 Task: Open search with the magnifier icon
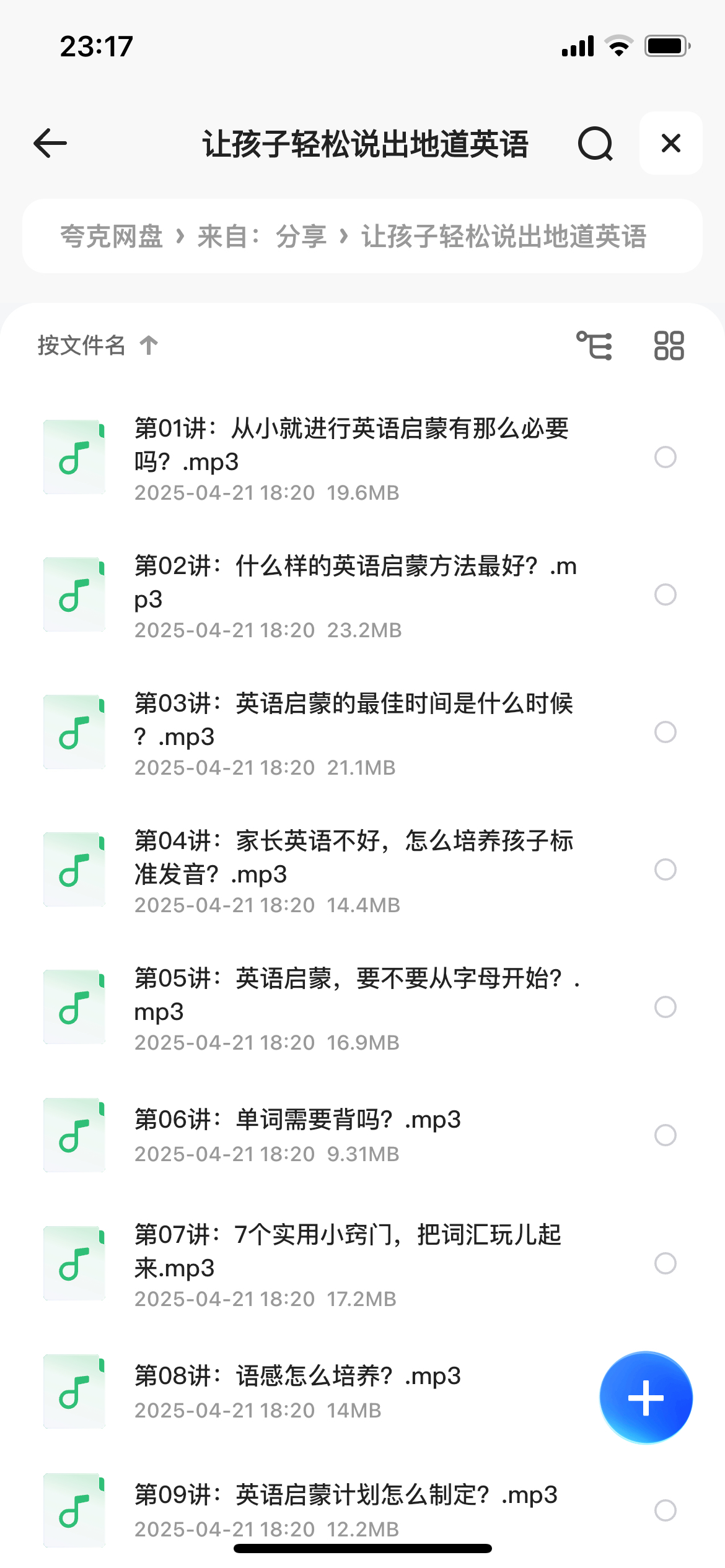tap(595, 144)
